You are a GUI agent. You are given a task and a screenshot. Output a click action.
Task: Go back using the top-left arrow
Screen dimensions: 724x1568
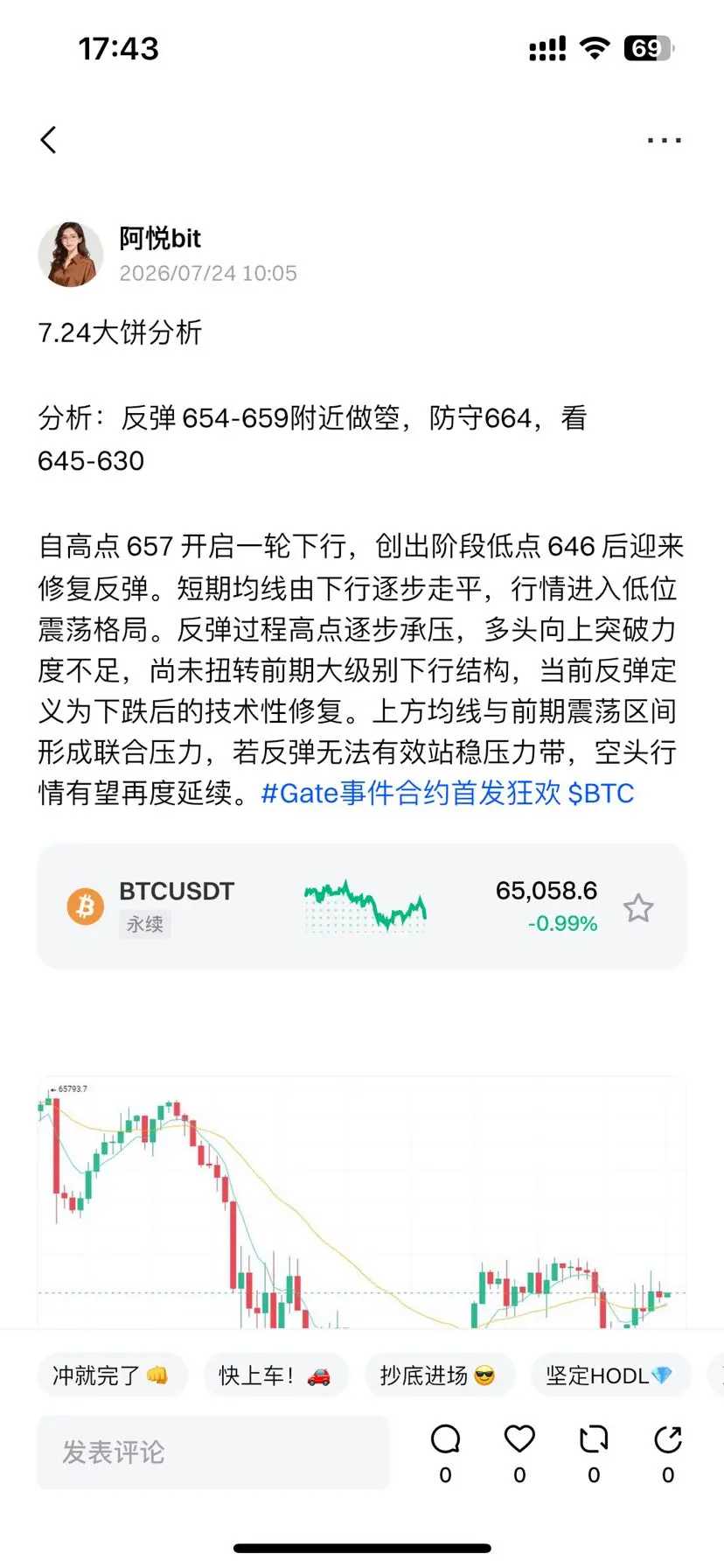[x=49, y=140]
